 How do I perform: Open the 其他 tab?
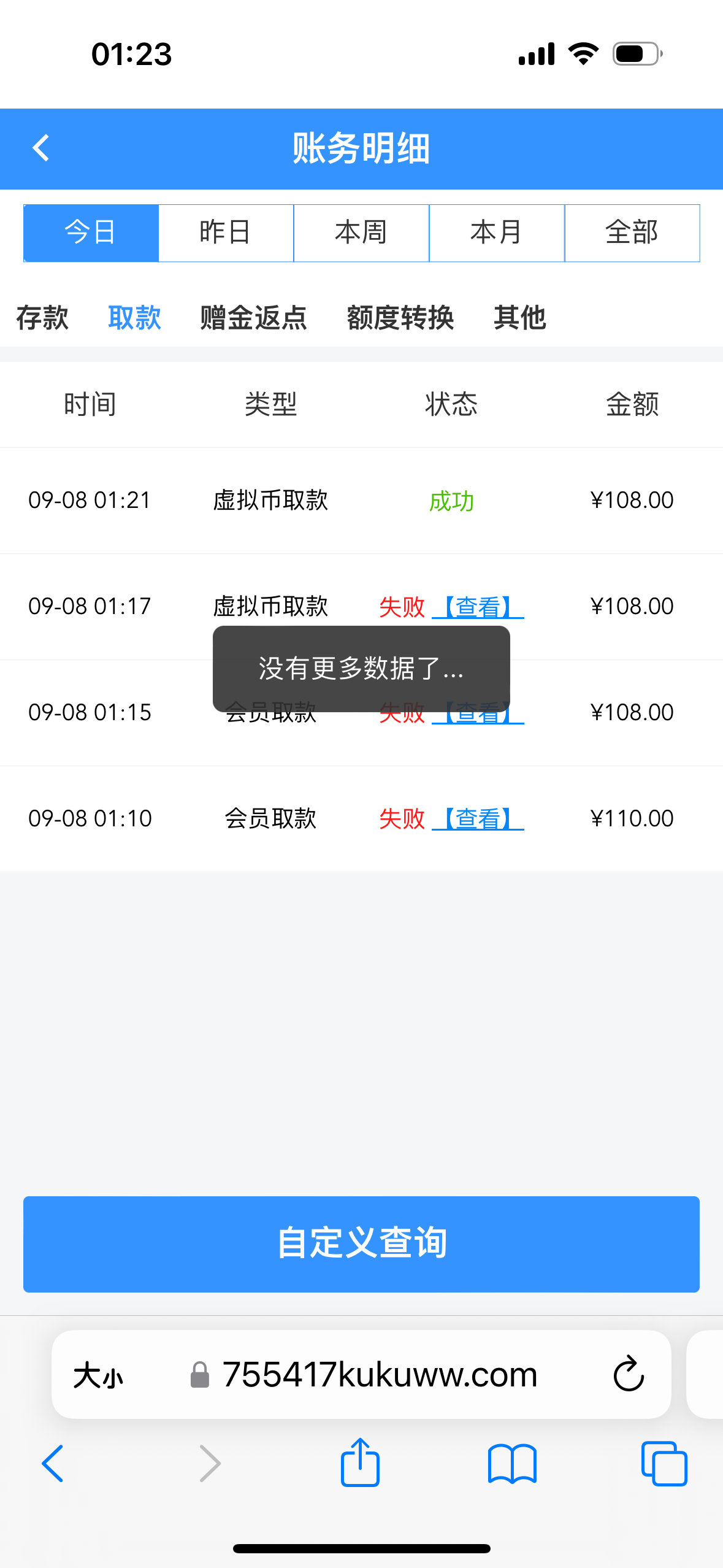point(519,318)
